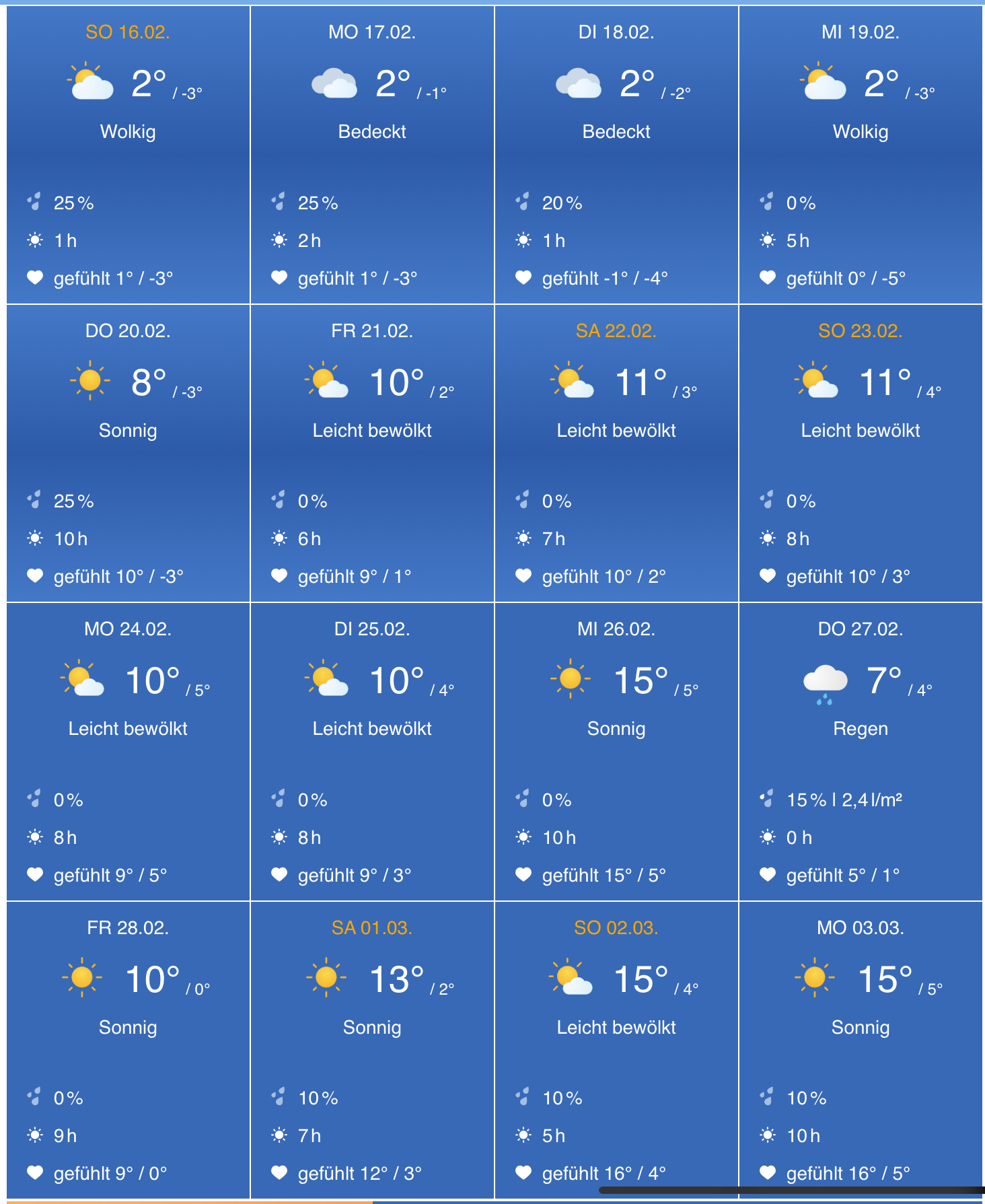
Task: Select the SA 22.02. forecast
Action: pos(616,453)
